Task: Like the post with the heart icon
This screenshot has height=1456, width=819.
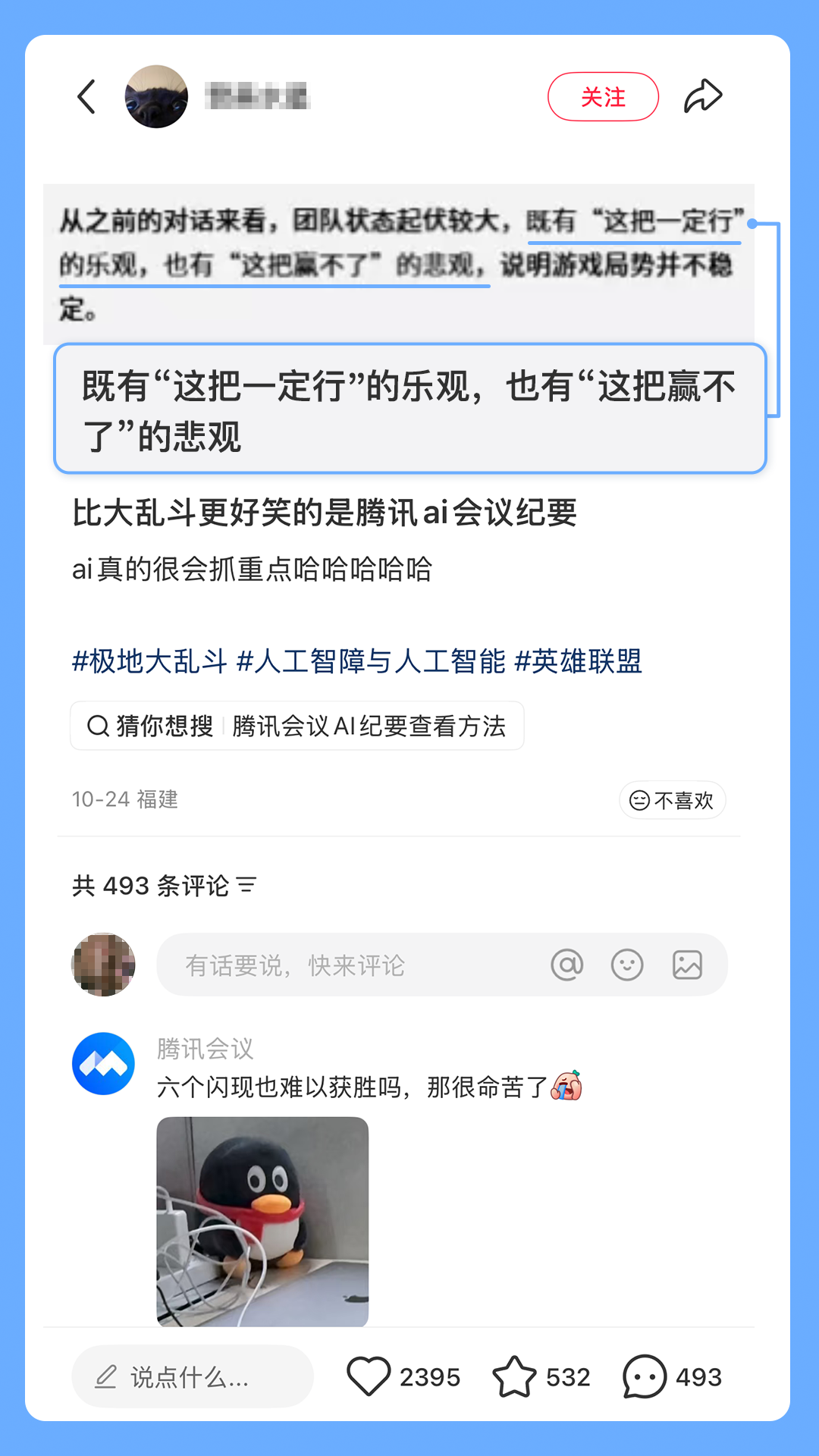Action: tap(369, 1376)
